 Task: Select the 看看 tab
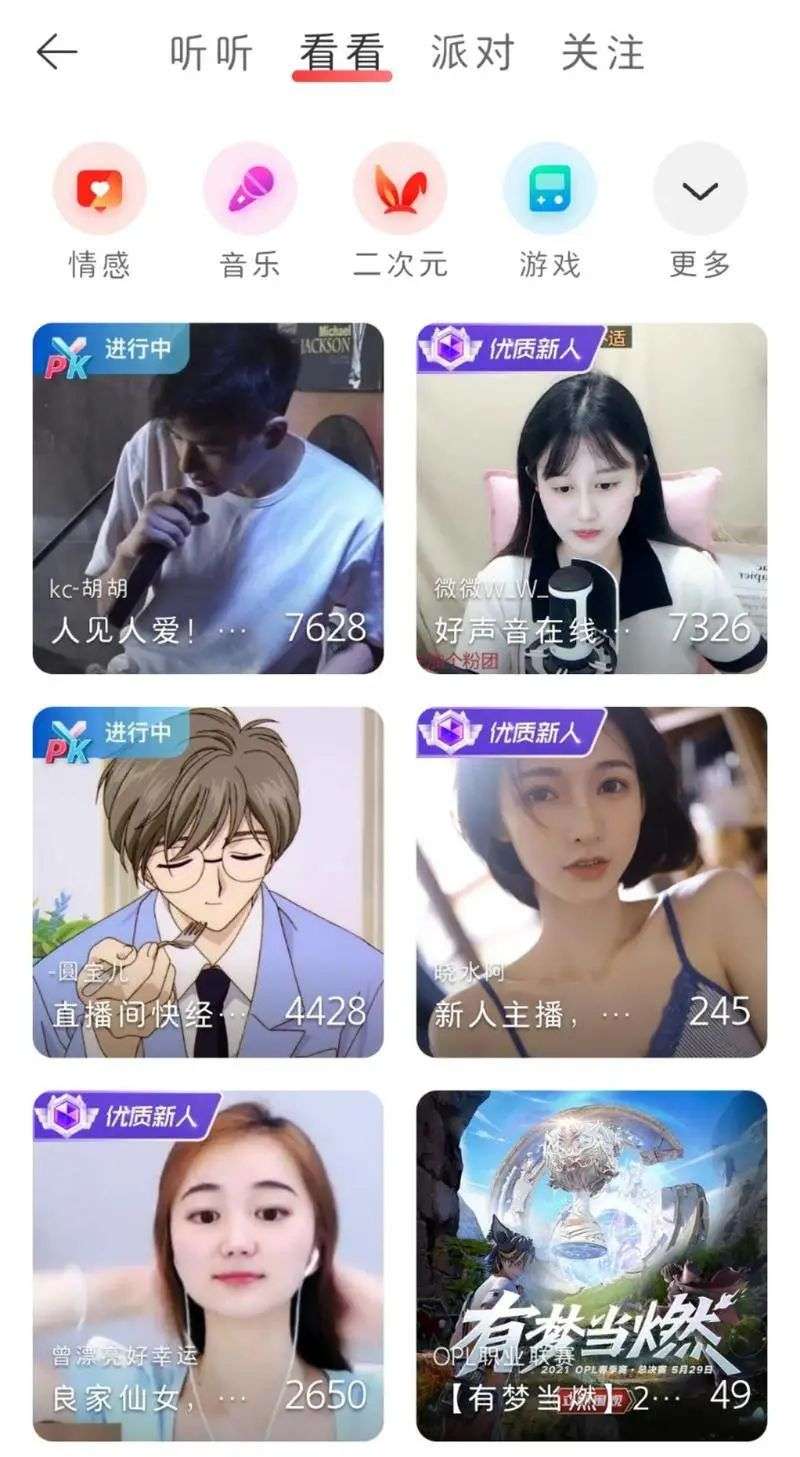click(x=342, y=53)
